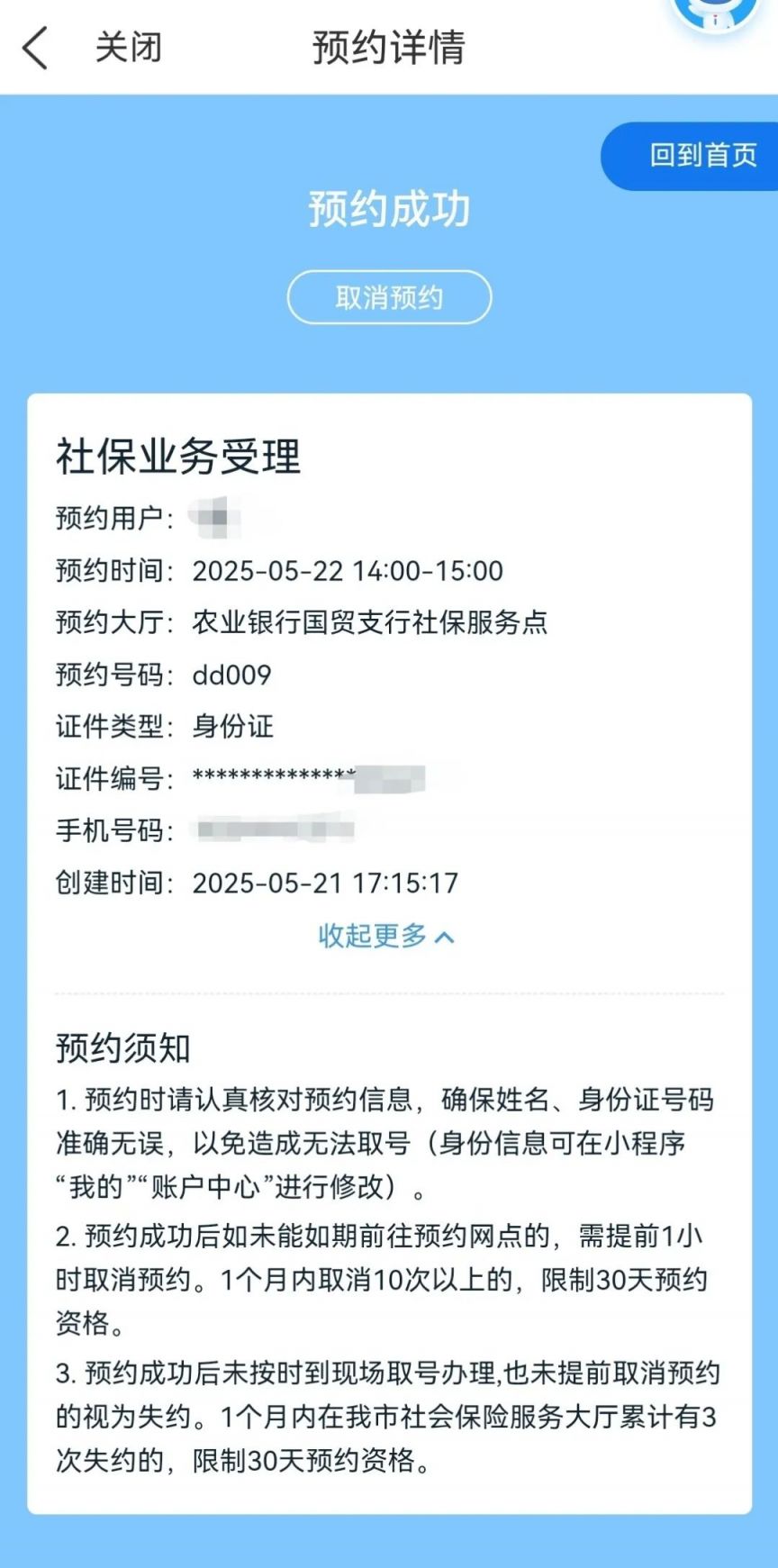Close the page with 关闭
Image resolution: width=778 pixels, height=1568 pixels.
click(129, 48)
